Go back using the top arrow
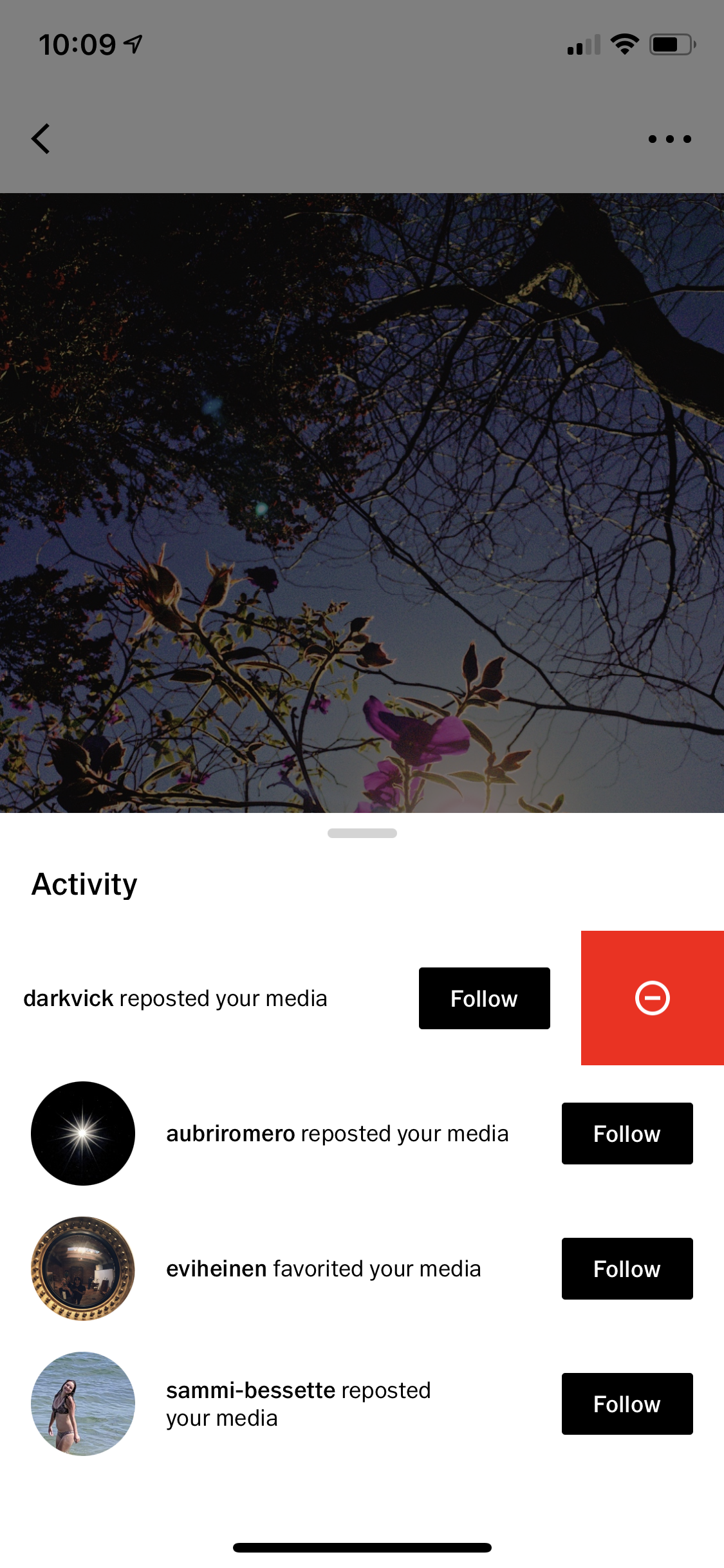The width and height of the screenshot is (724, 1568). click(41, 139)
